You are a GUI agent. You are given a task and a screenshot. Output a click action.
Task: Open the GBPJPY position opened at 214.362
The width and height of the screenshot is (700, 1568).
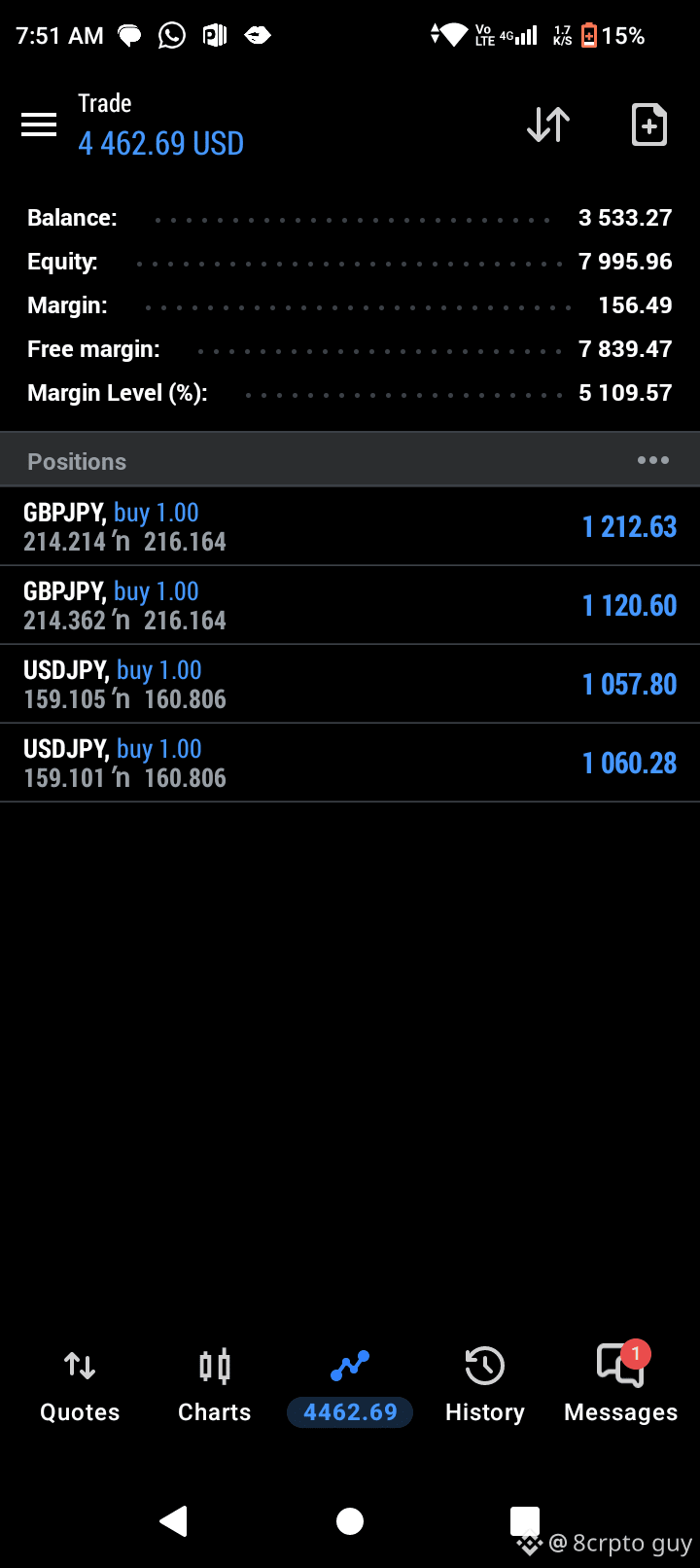[x=350, y=605]
